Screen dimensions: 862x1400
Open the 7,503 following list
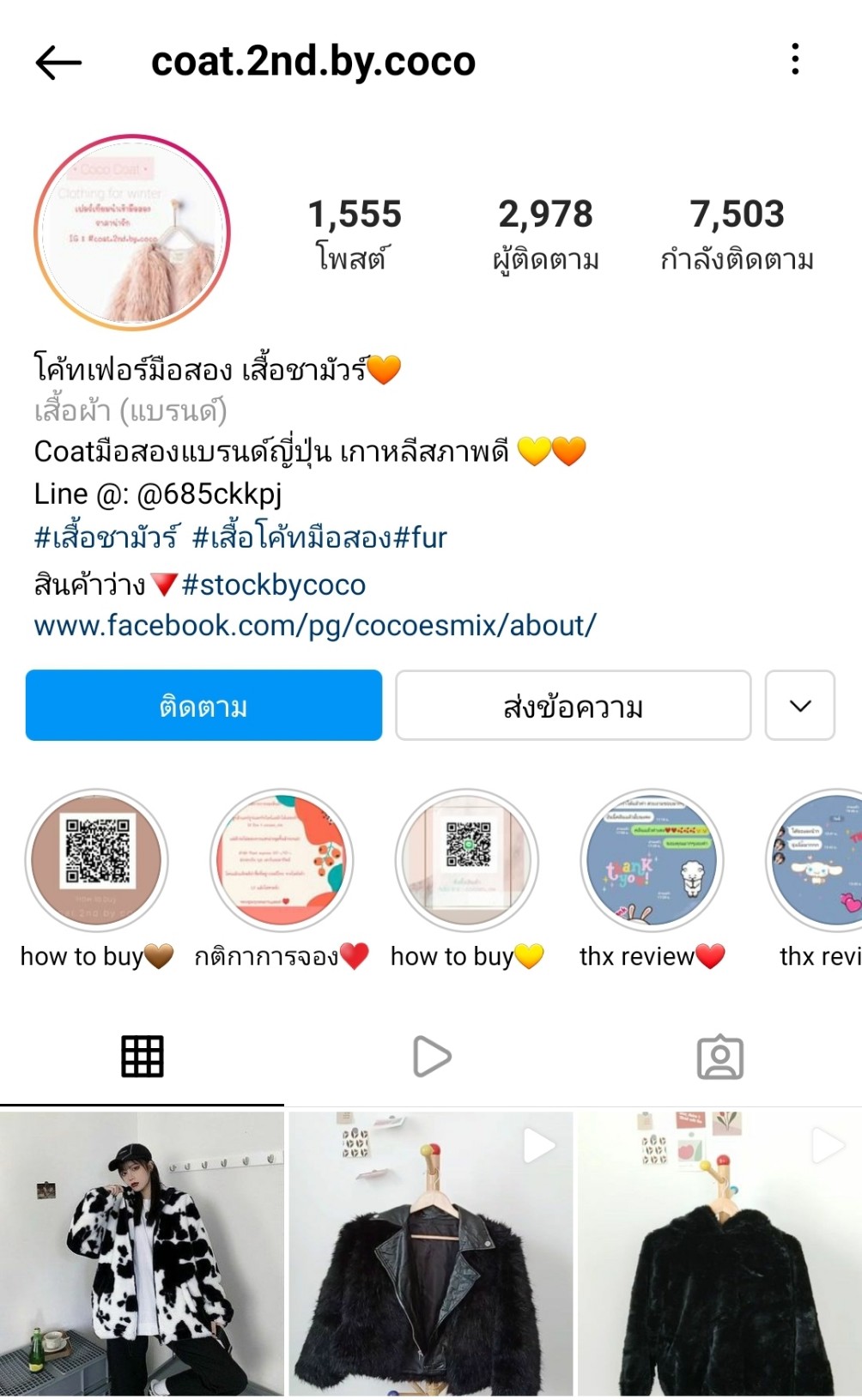click(x=737, y=233)
